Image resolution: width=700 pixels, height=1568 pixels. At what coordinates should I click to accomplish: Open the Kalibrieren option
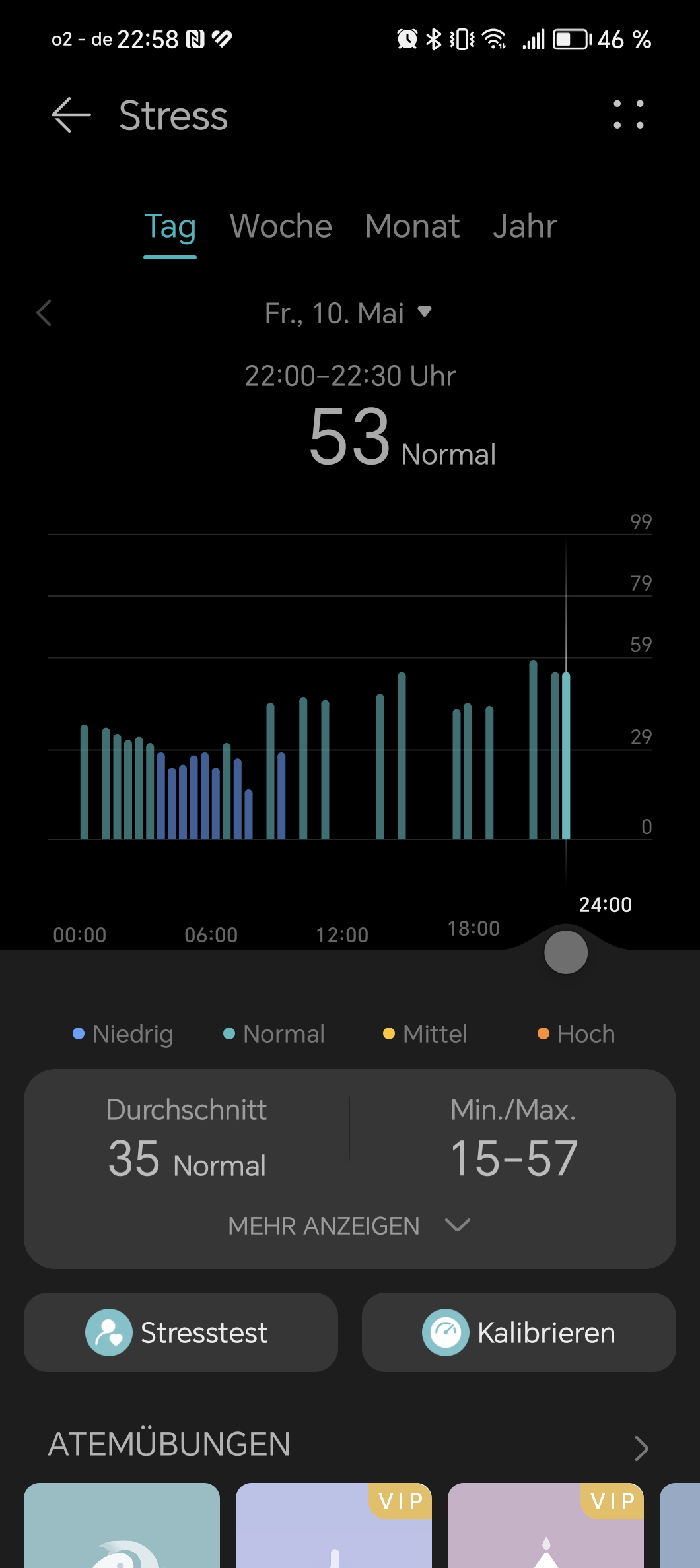tap(519, 1332)
